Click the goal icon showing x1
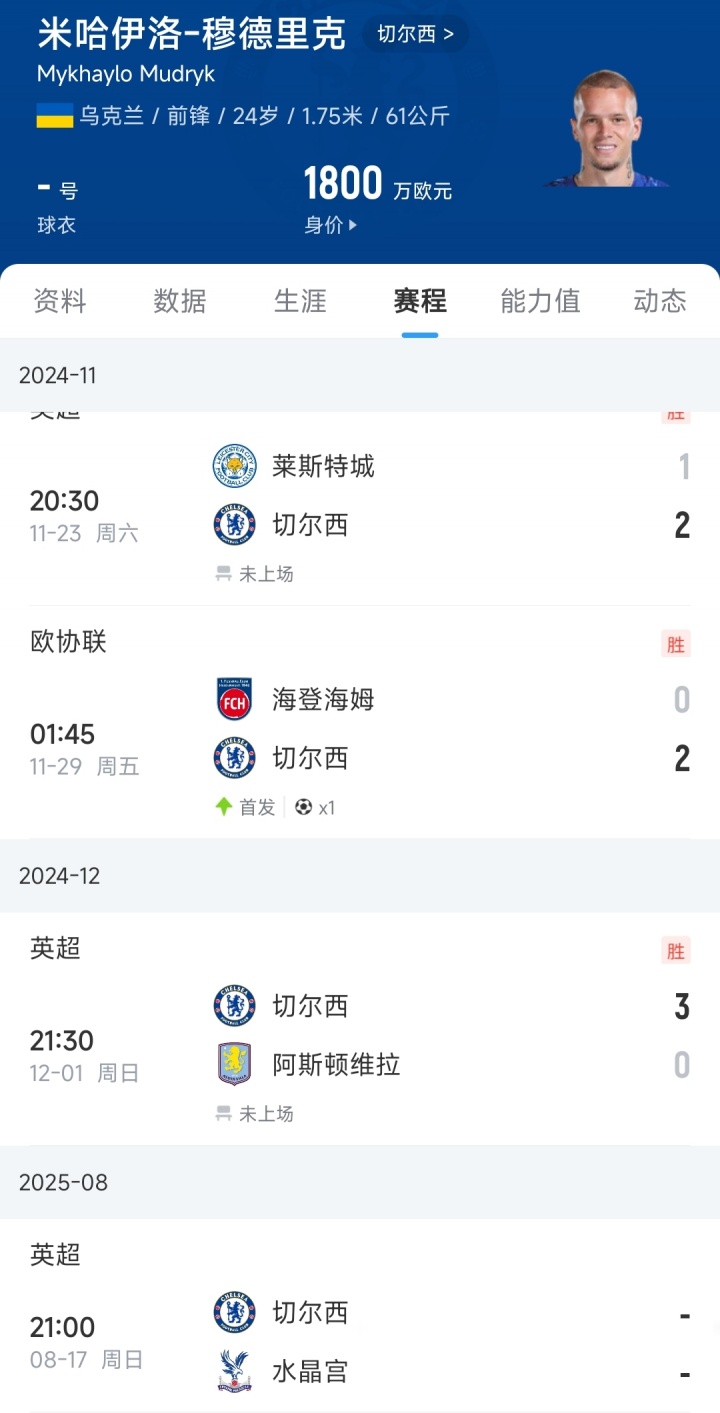 [300, 807]
